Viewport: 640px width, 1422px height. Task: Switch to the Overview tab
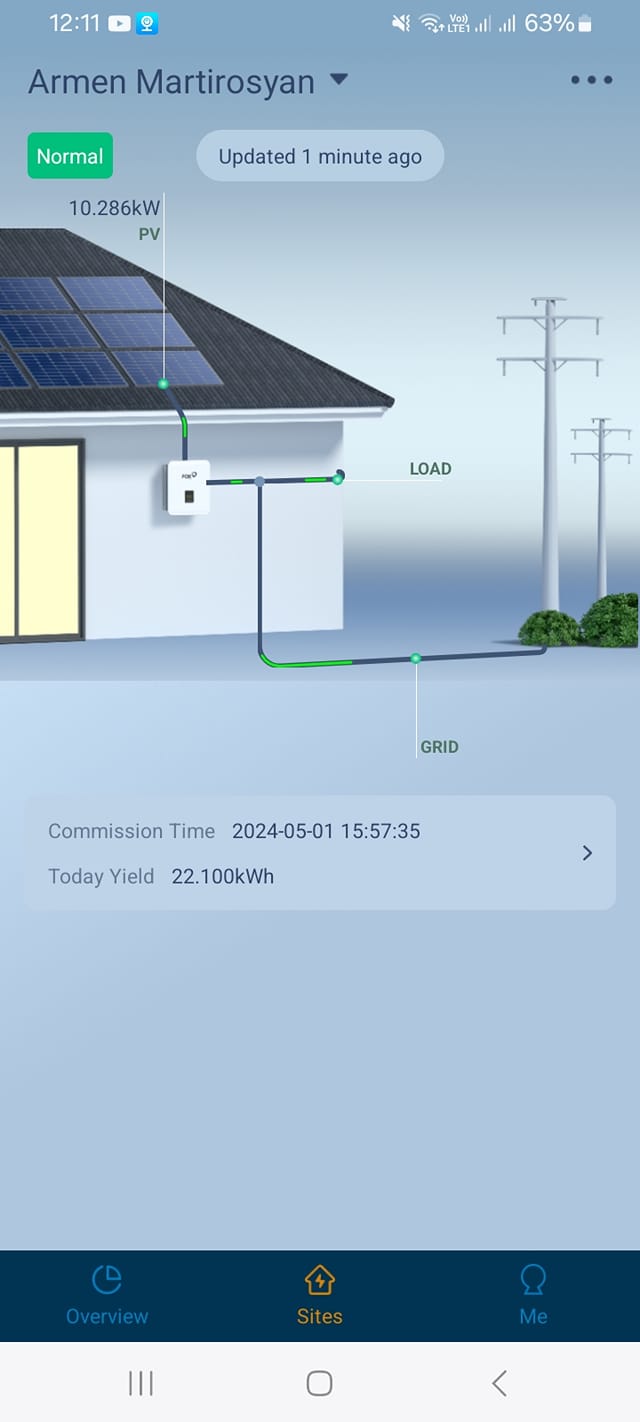[107, 1295]
